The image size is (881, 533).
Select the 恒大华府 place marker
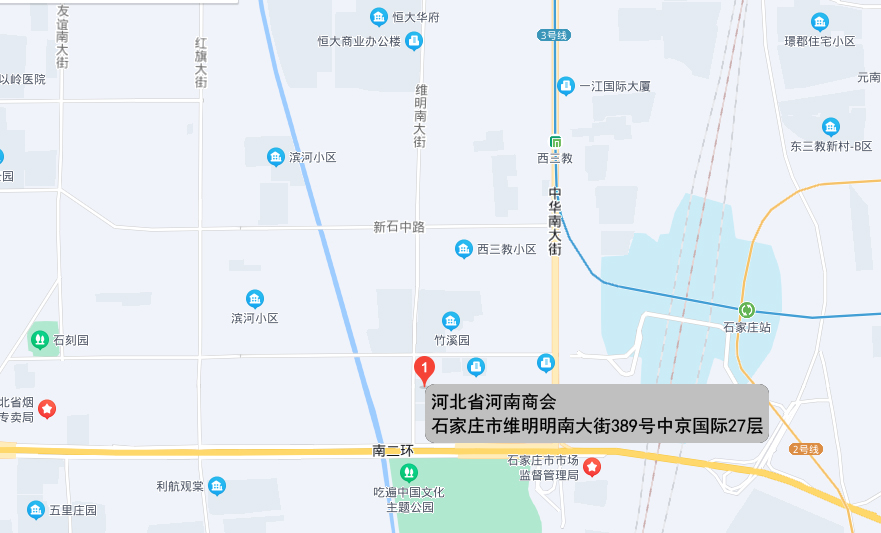point(379,17)
